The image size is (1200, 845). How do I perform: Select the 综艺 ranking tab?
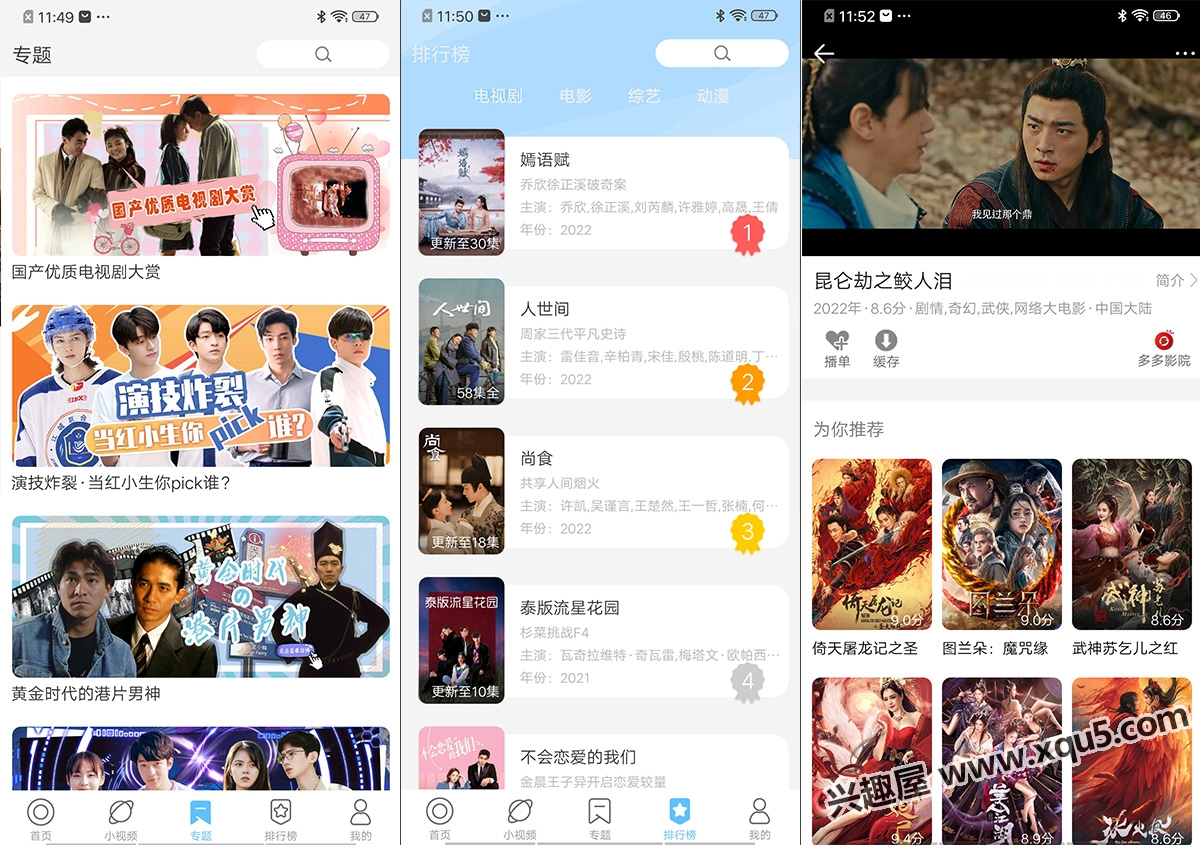point(644,96)
